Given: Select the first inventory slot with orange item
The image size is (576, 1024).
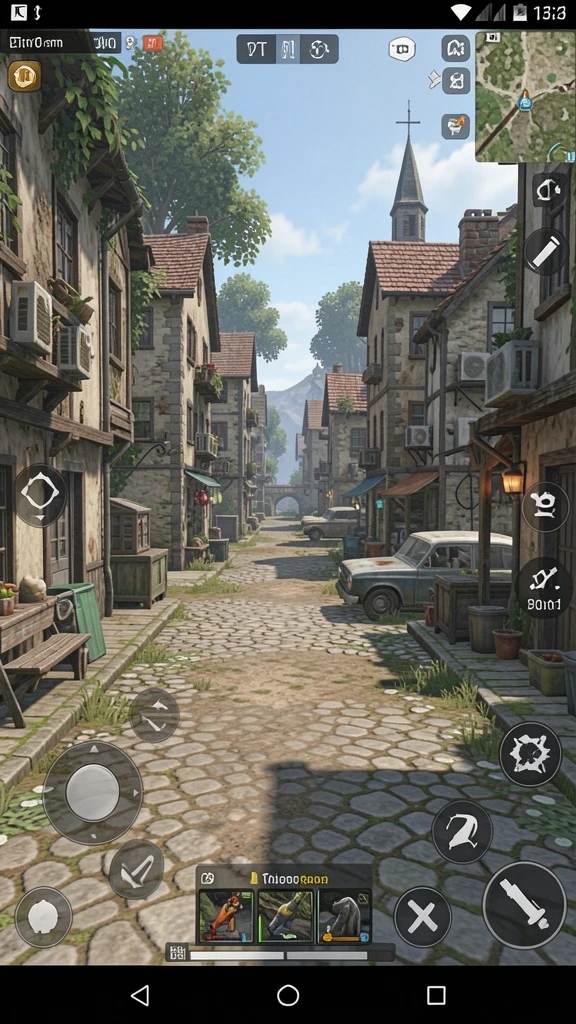Looking at the screenshot, I should click(x=226, y=916).
